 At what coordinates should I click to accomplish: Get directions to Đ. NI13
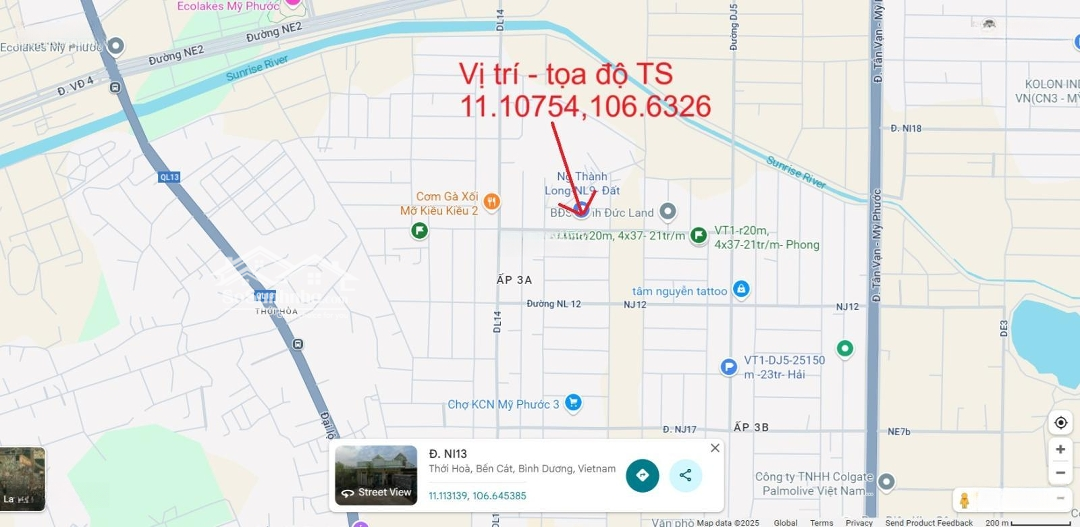(x=642, y=475)
